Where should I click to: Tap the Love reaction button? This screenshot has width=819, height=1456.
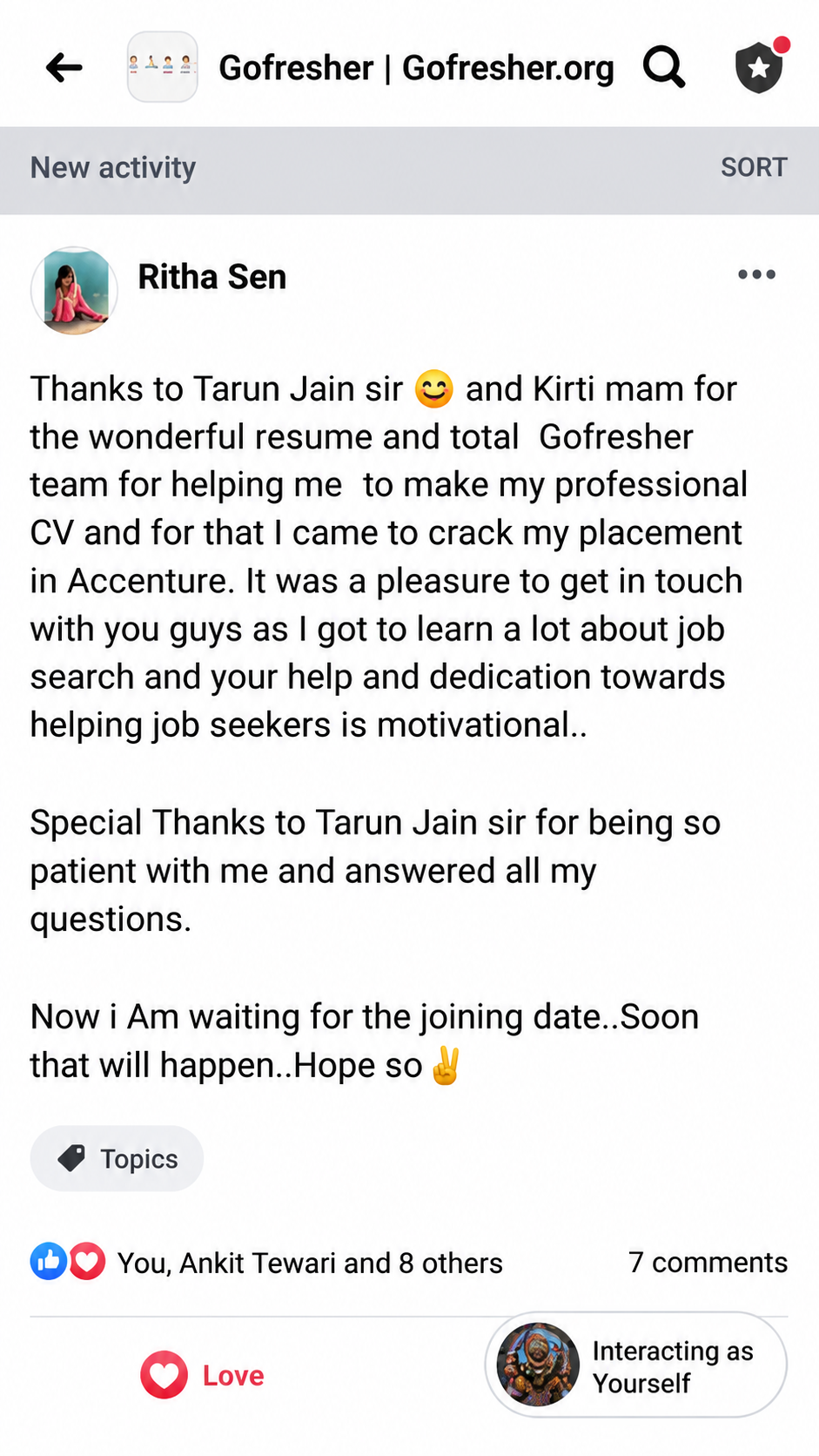[x=203, y=1375]
